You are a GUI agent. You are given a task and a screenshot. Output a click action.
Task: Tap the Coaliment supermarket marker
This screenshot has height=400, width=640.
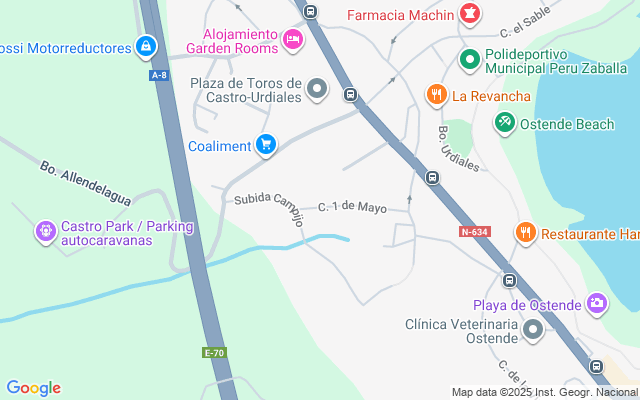point(265,146)
